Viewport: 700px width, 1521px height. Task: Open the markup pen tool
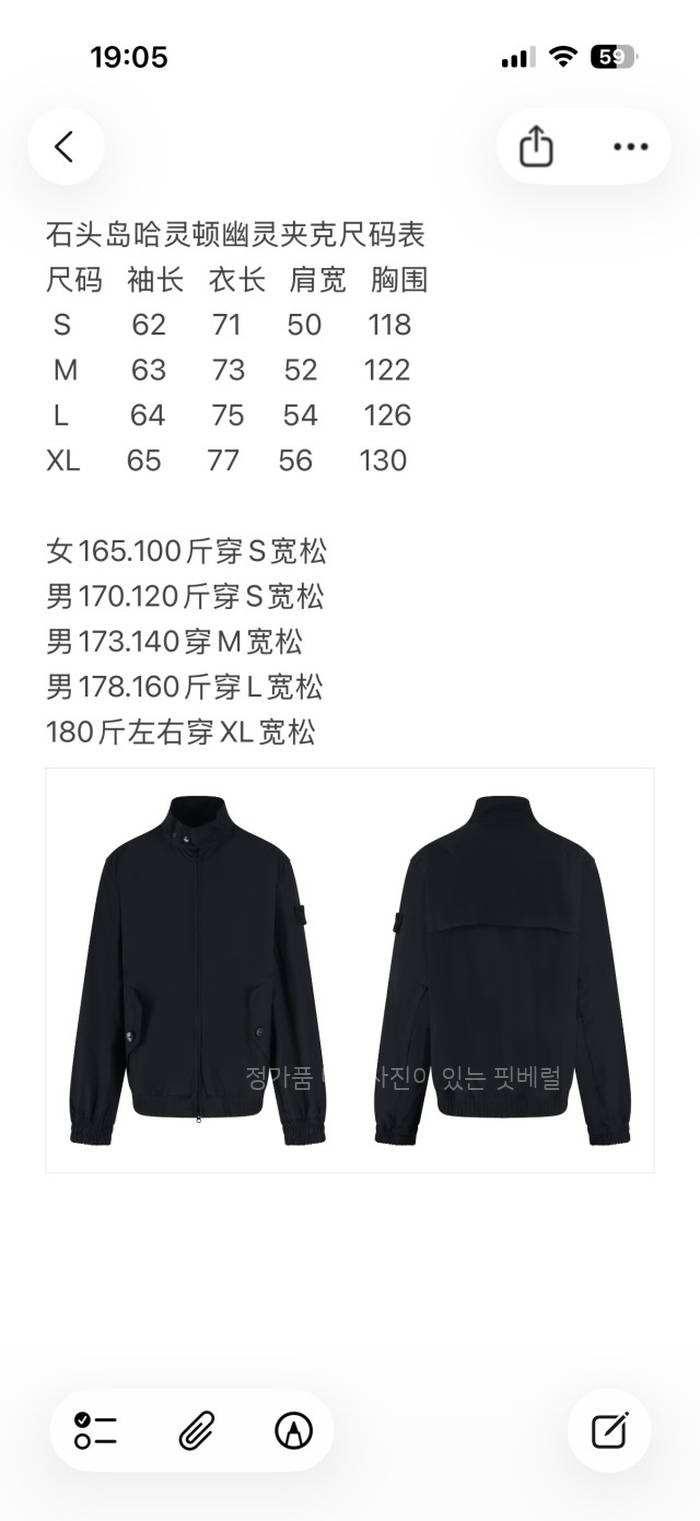coord(293,1430)
